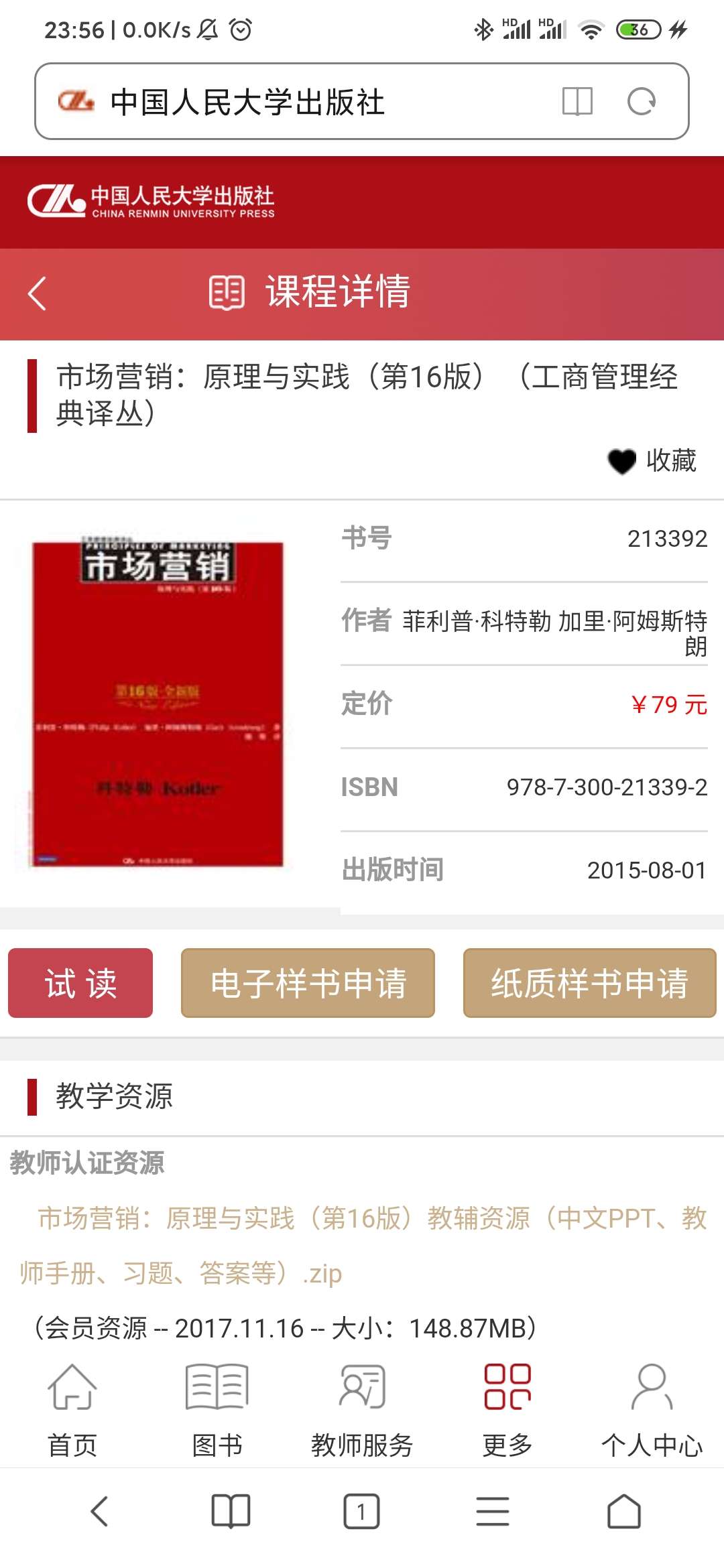Tap 收藏 to favorite this book

(652, 461)
